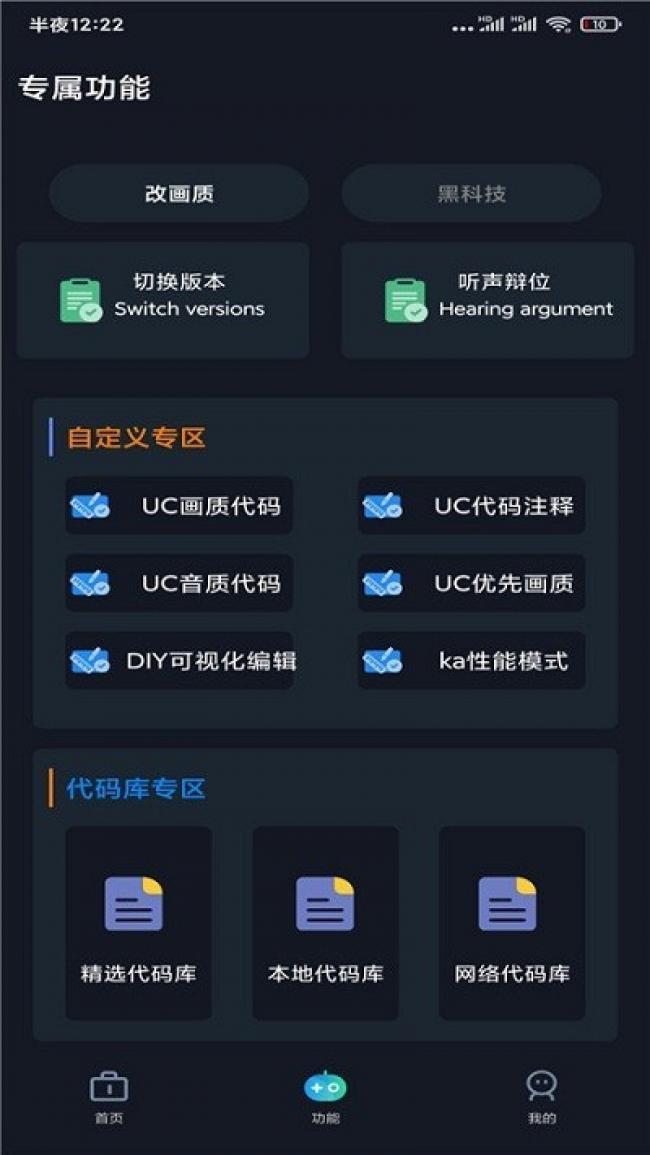Launch DIY可视化编辑
The width and height of the screenshot is (650, 1155).
tap(179, 660)
